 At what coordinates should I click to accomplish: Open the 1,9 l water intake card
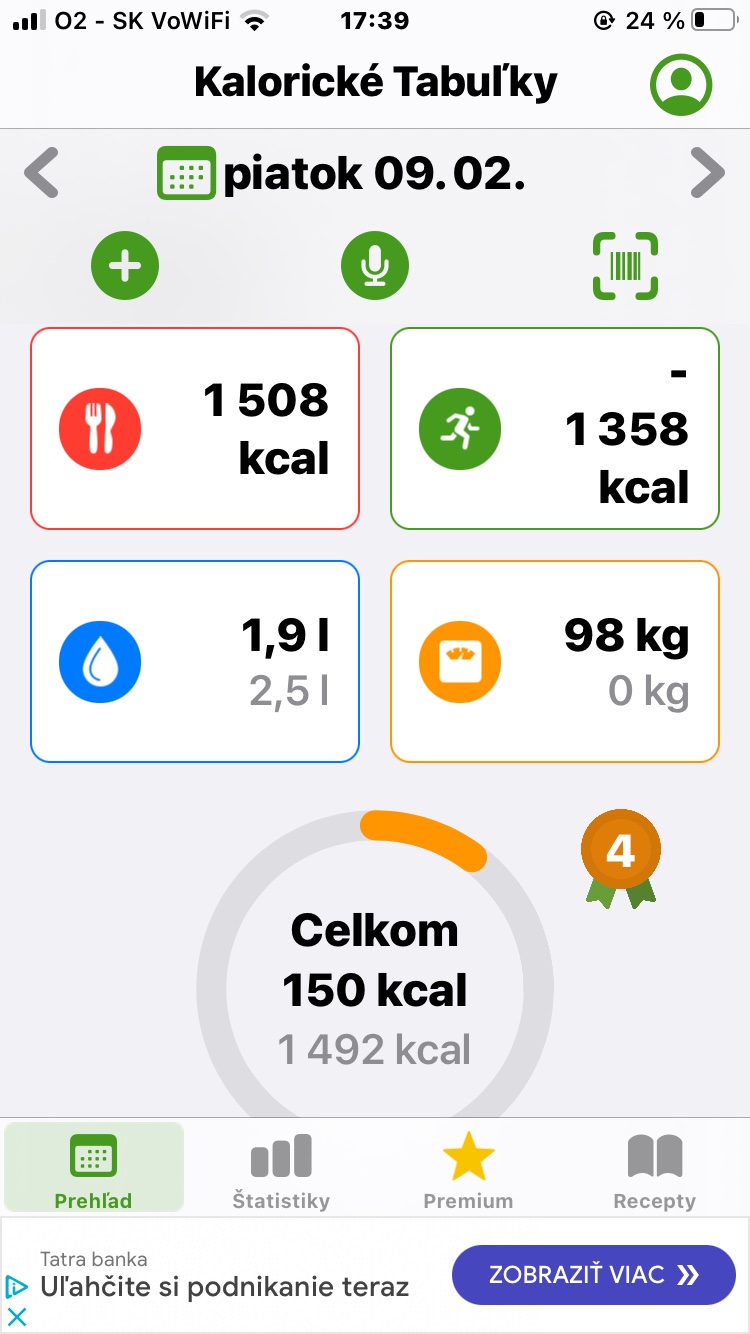click(195, 662)
